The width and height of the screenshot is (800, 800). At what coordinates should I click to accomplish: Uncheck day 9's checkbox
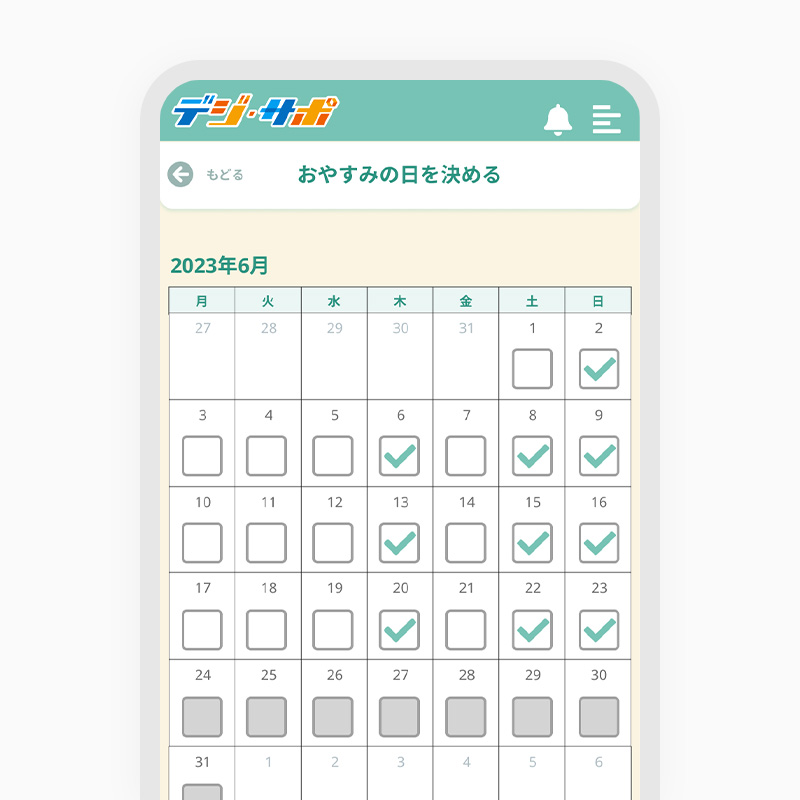click(599, 456)
